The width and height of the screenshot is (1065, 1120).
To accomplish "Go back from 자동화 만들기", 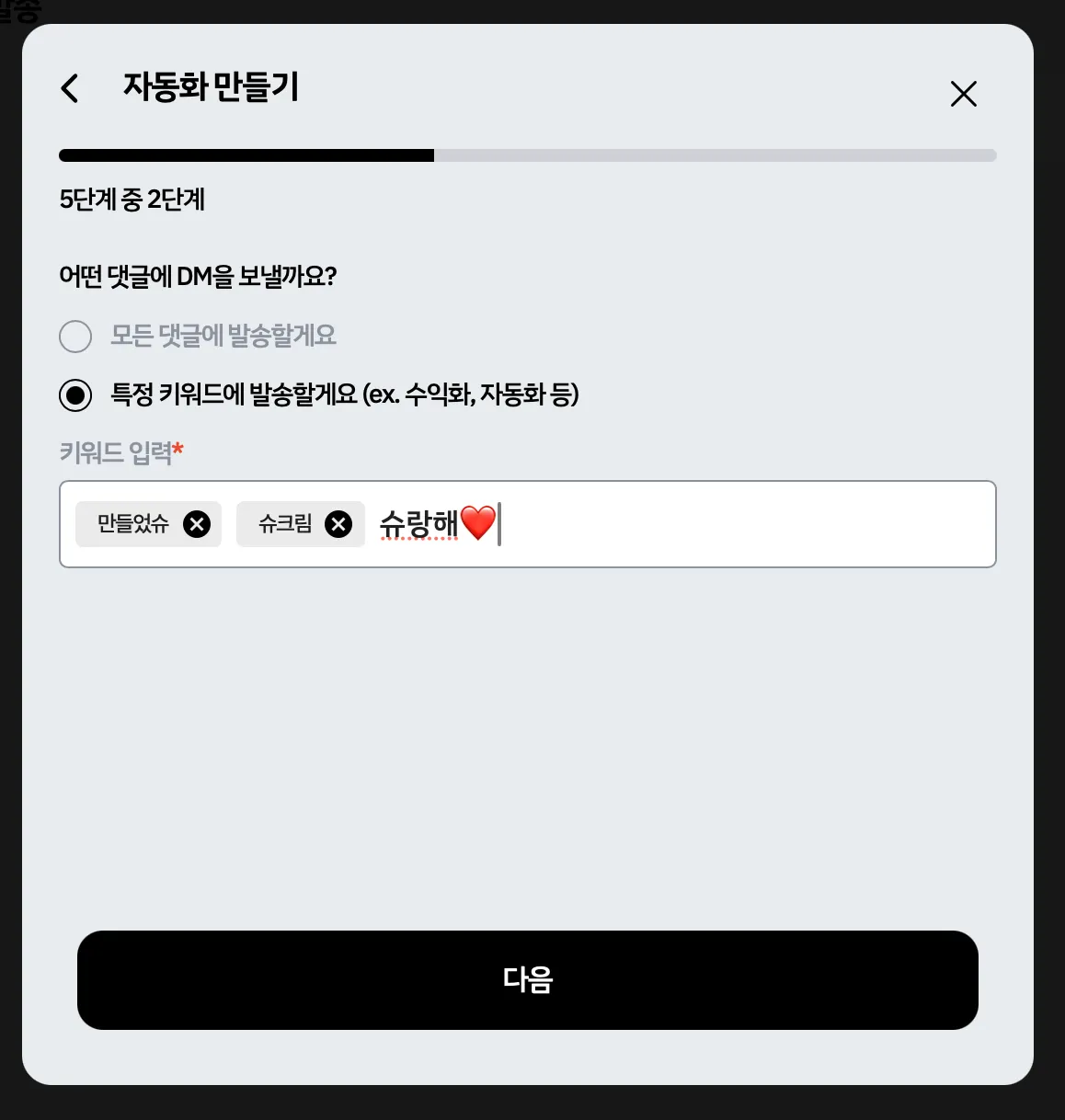I will pyautogui.click(x=70, y=88).
